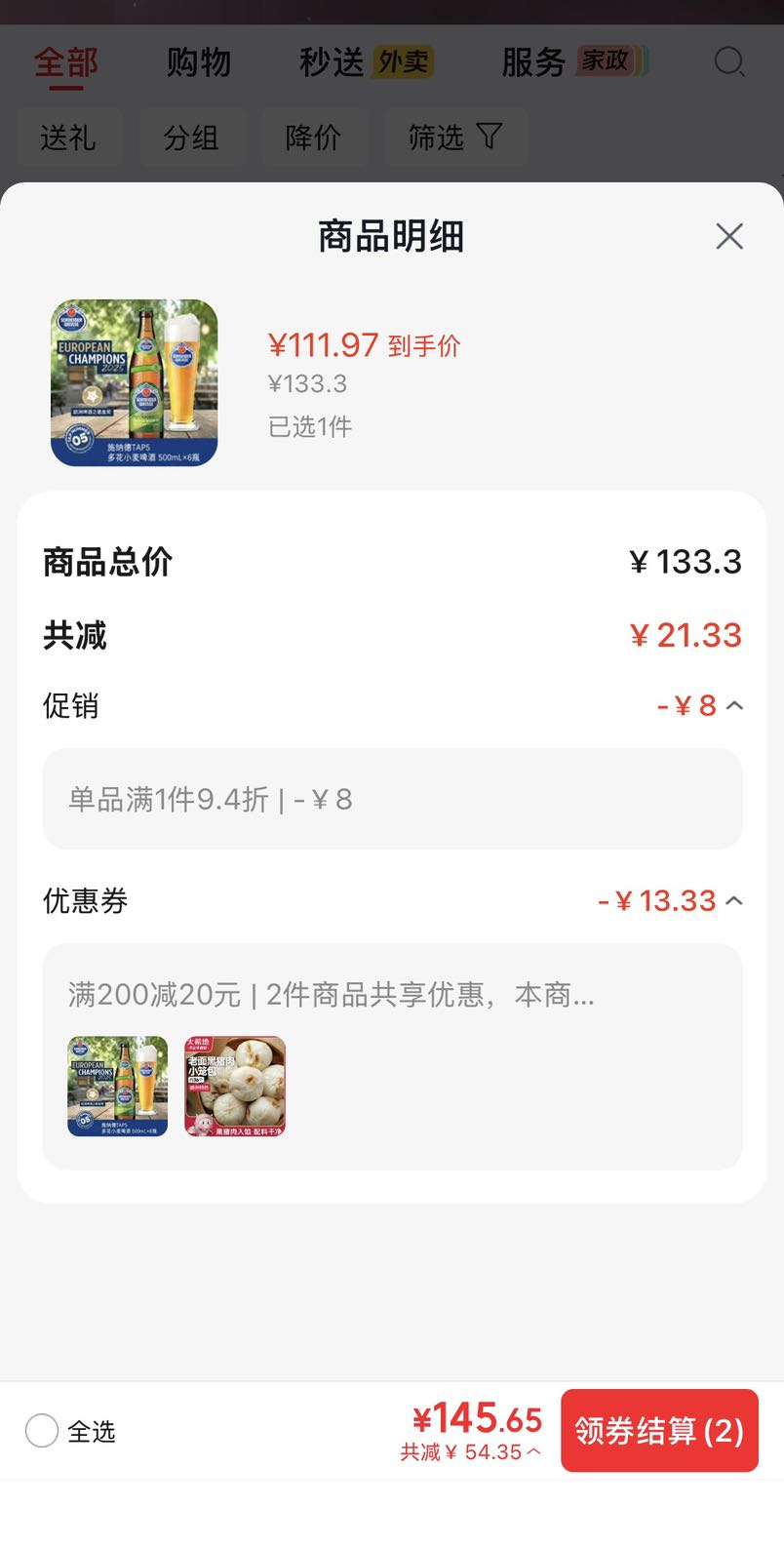
Task: Open the 筛选 filter options
Action: point(456,138)
